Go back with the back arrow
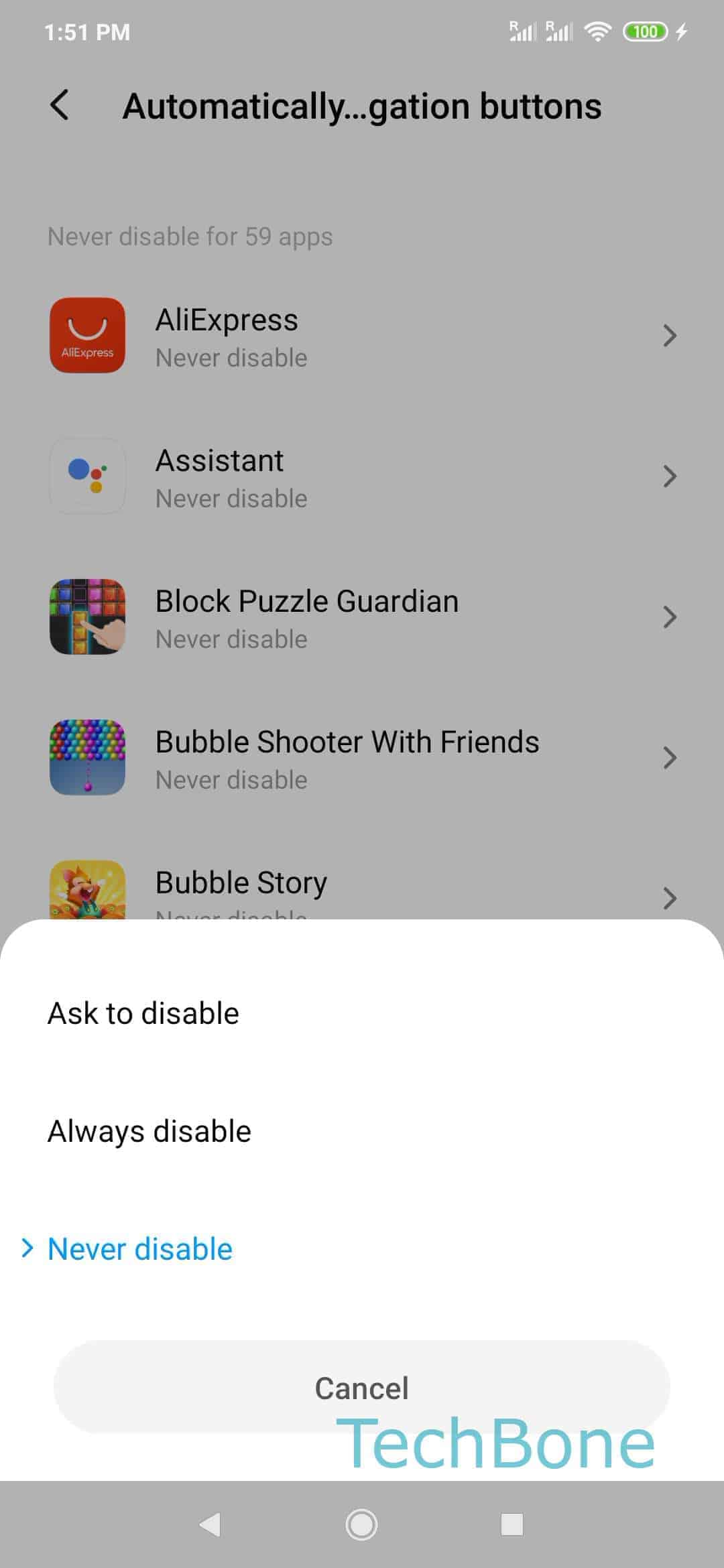Viewport: 724px width, 1568px height. coord(60,105)
